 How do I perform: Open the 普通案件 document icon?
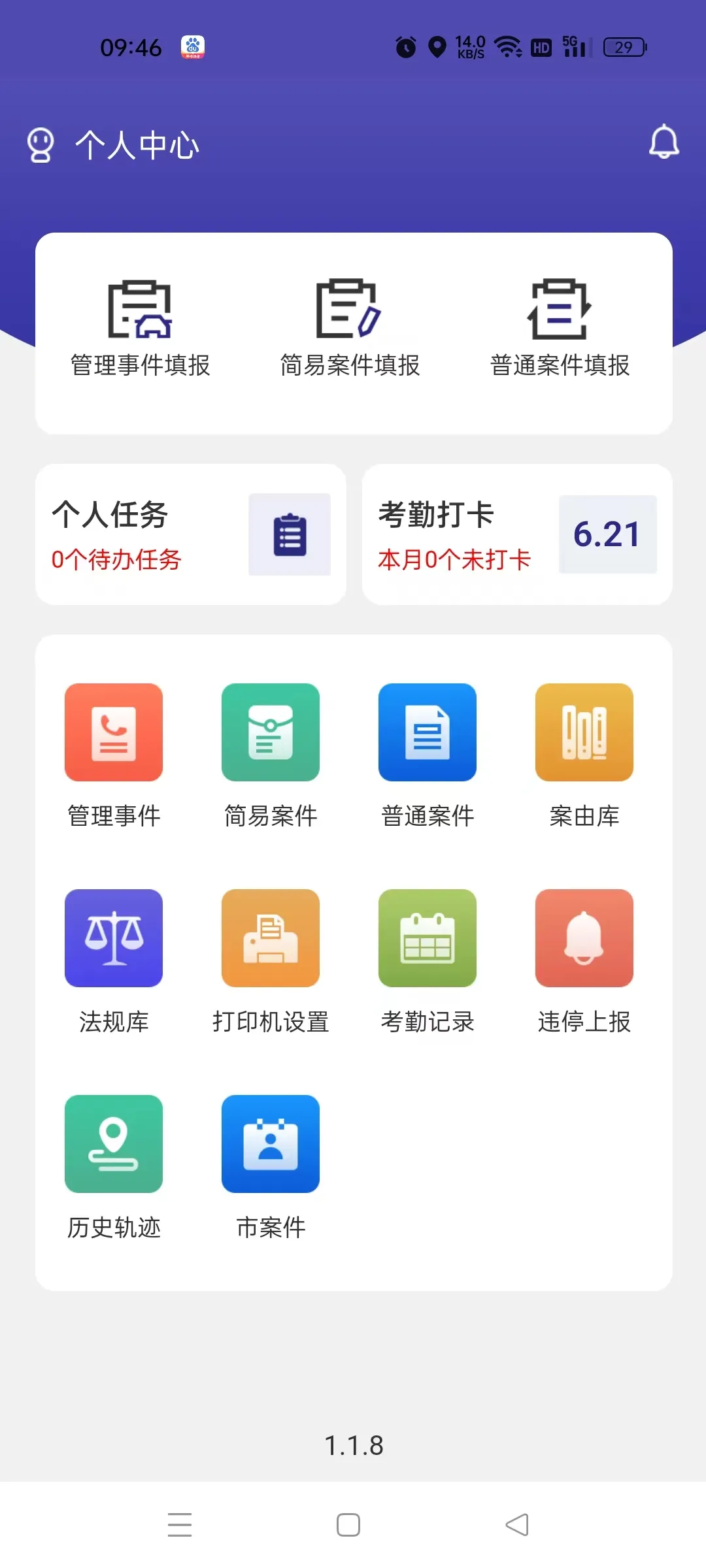427,732
